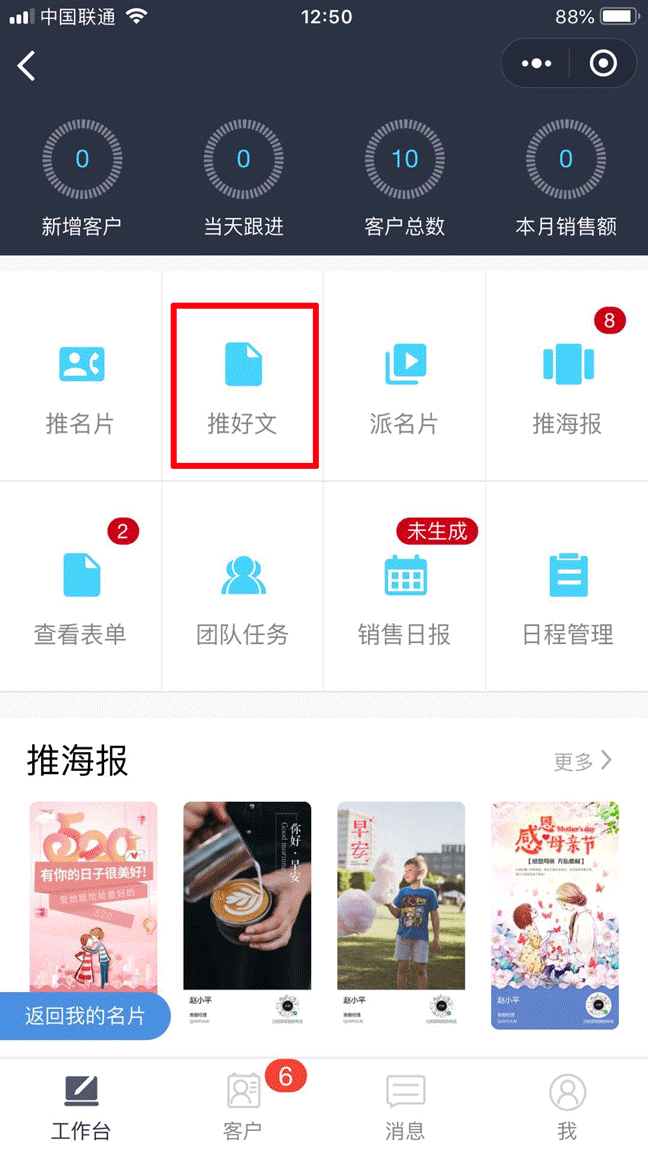Switch to the 我 profile tab

567,1103
